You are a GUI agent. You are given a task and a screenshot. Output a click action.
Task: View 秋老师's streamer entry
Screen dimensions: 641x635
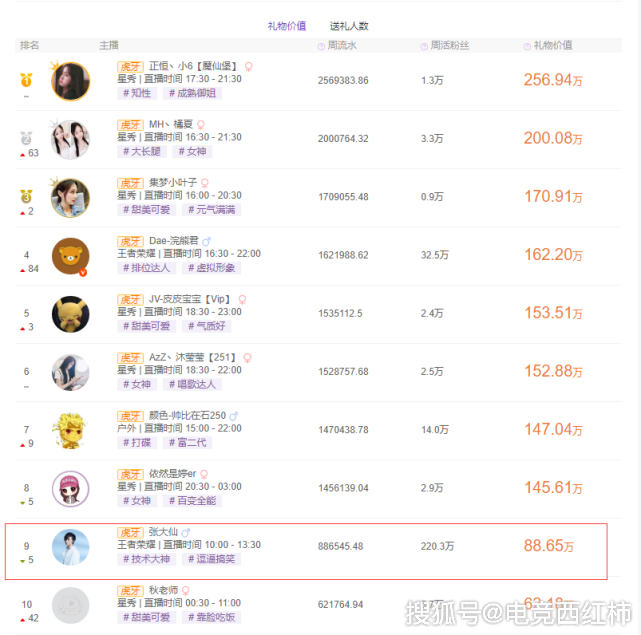(163, 590)
